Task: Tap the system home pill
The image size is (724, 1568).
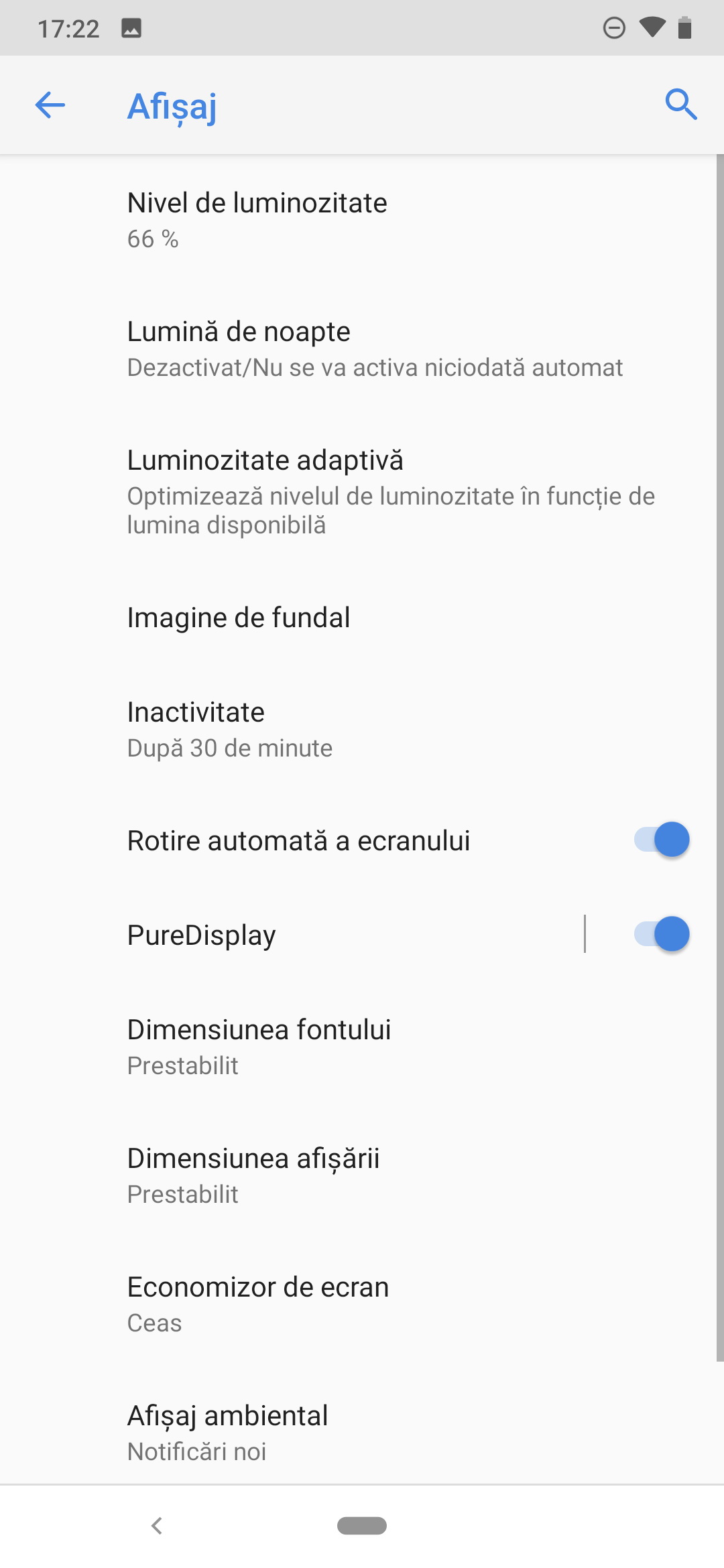Action: pos(362,1526)
